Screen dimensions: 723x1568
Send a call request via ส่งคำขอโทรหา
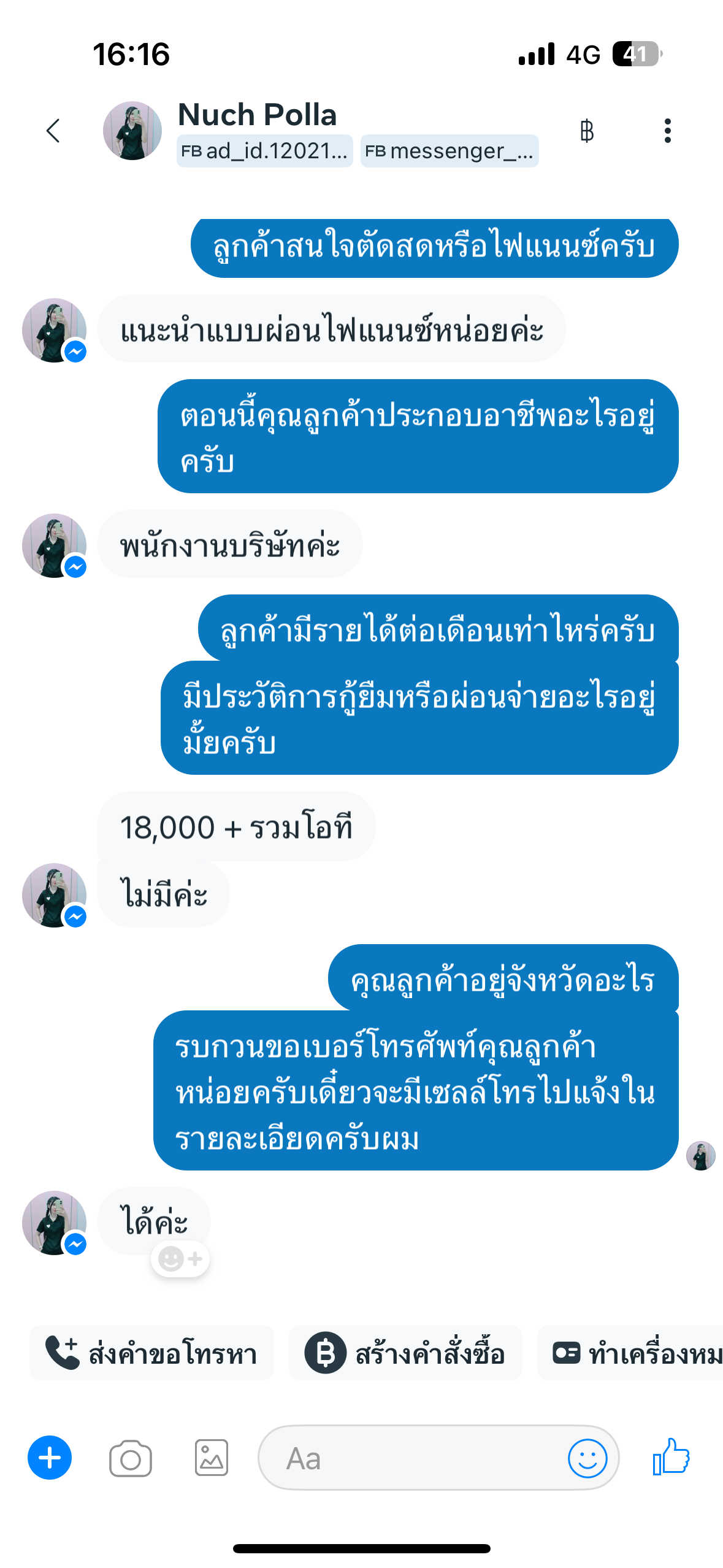pos(151,1353)
